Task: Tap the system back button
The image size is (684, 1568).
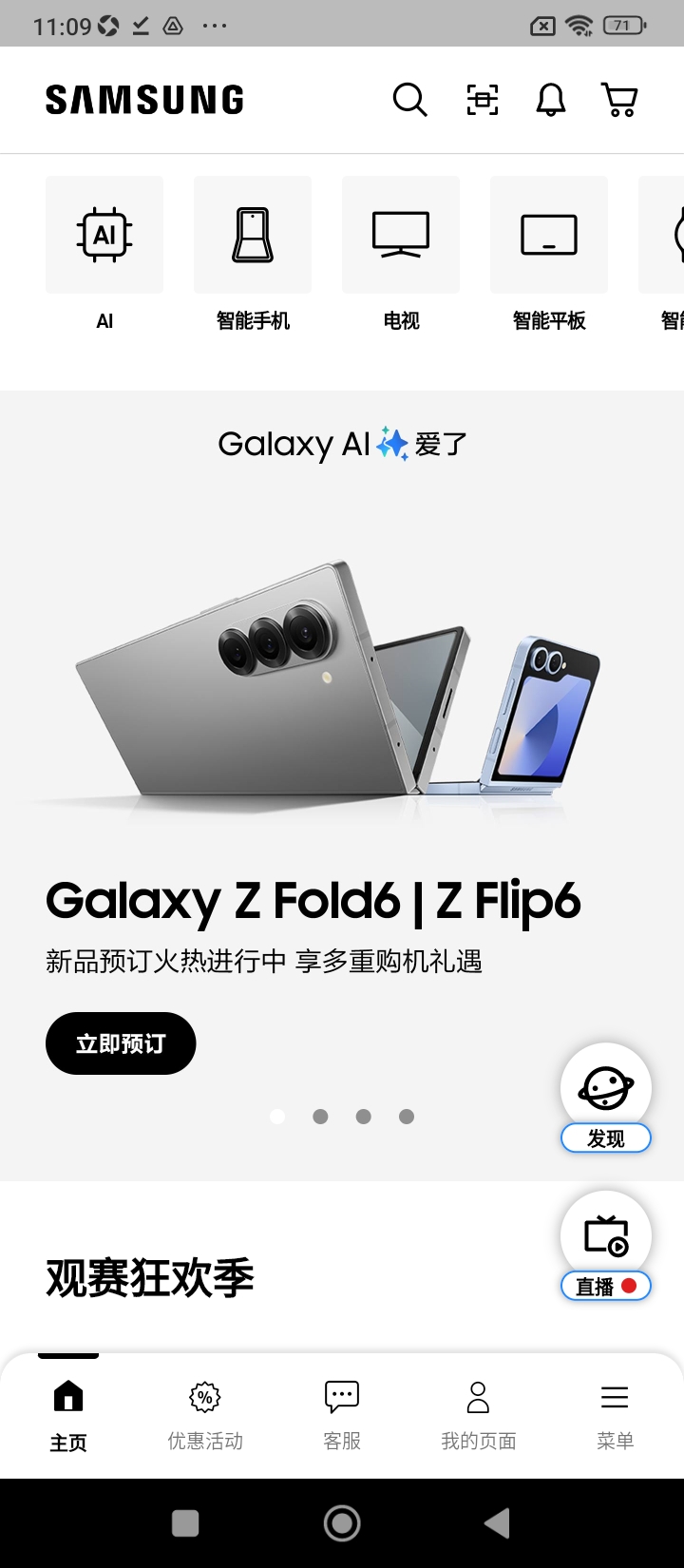Action: pos(498,1523)
